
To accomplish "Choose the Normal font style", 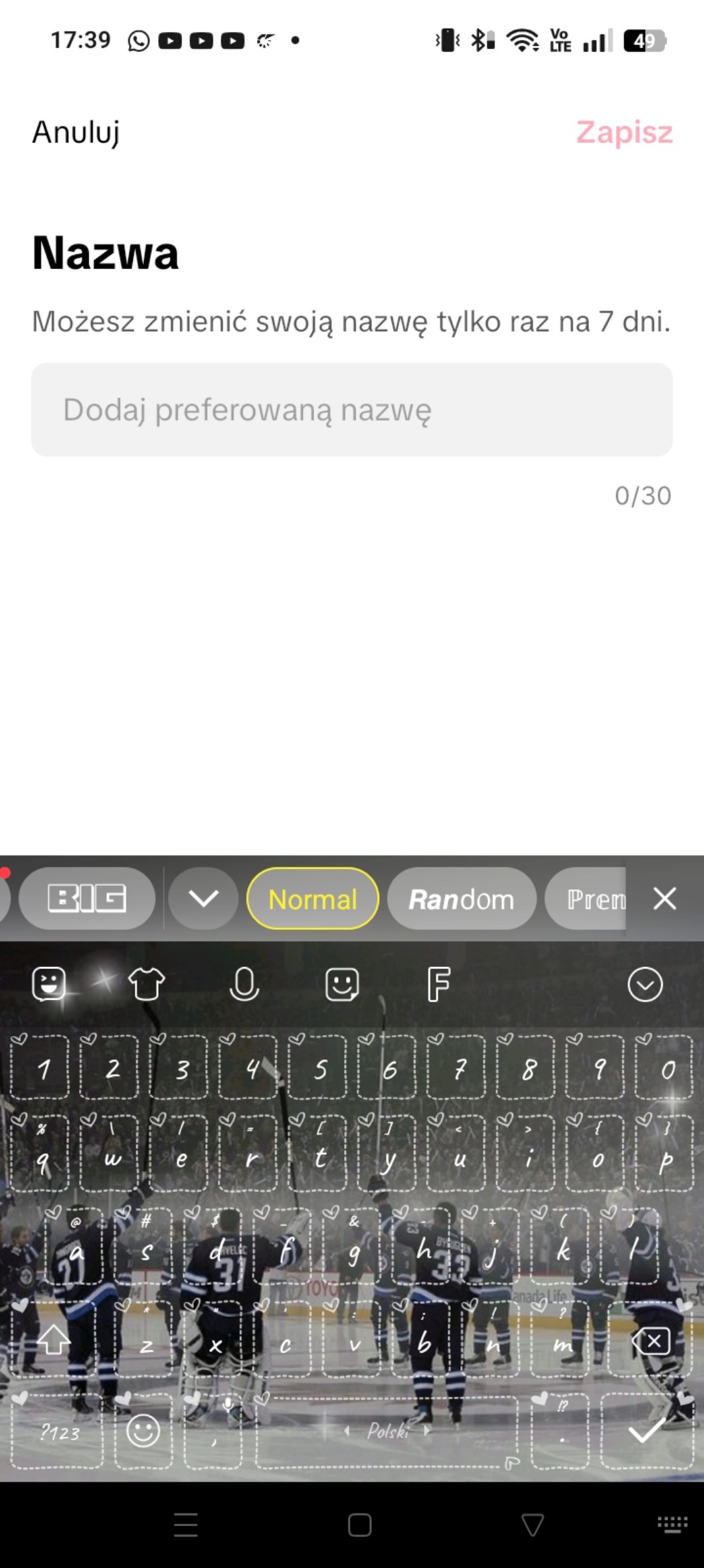I will pyautogui.click(x=312, y=899).
